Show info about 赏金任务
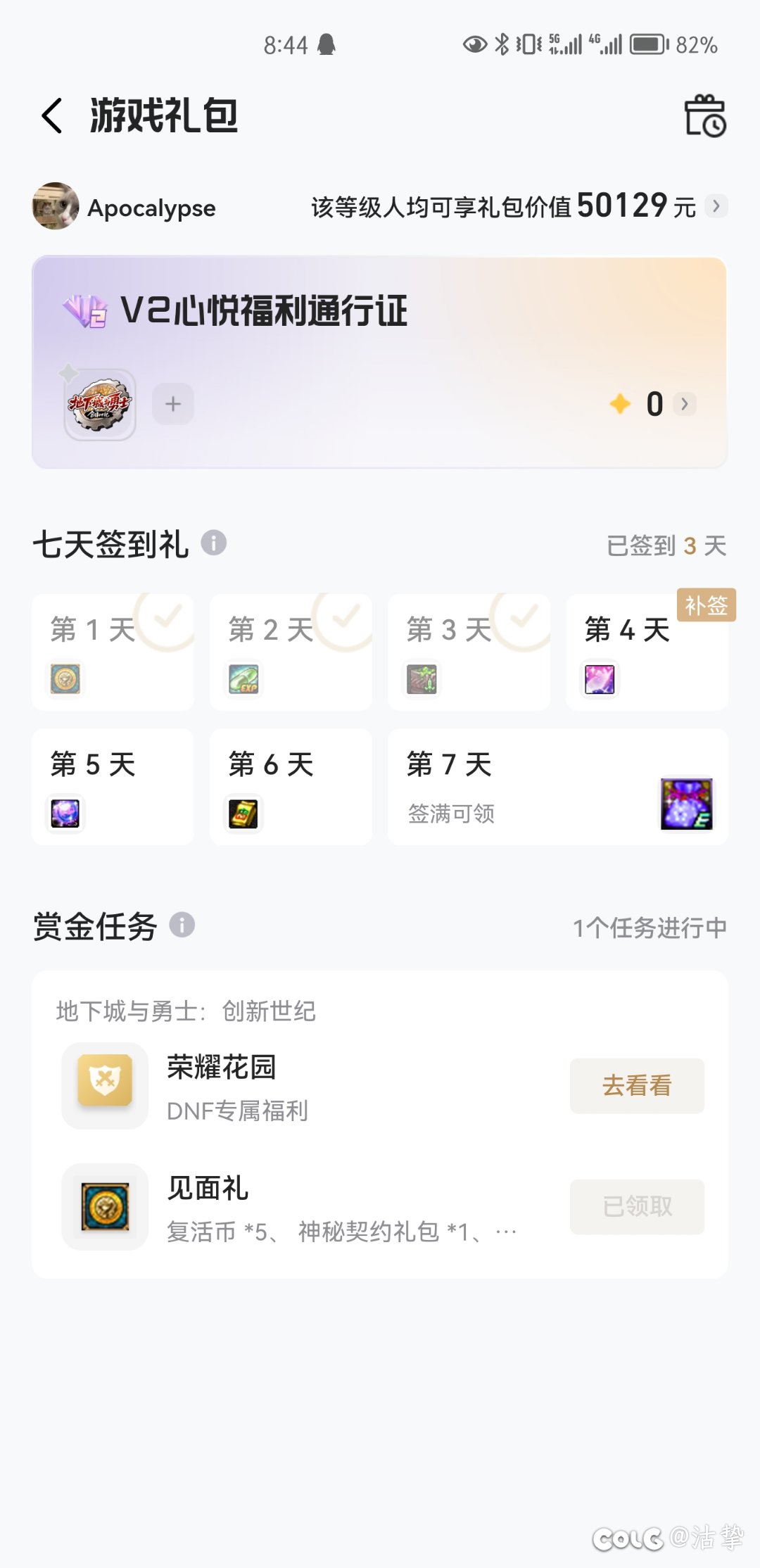The image size is (760, 1568). [x=182, y=925]
